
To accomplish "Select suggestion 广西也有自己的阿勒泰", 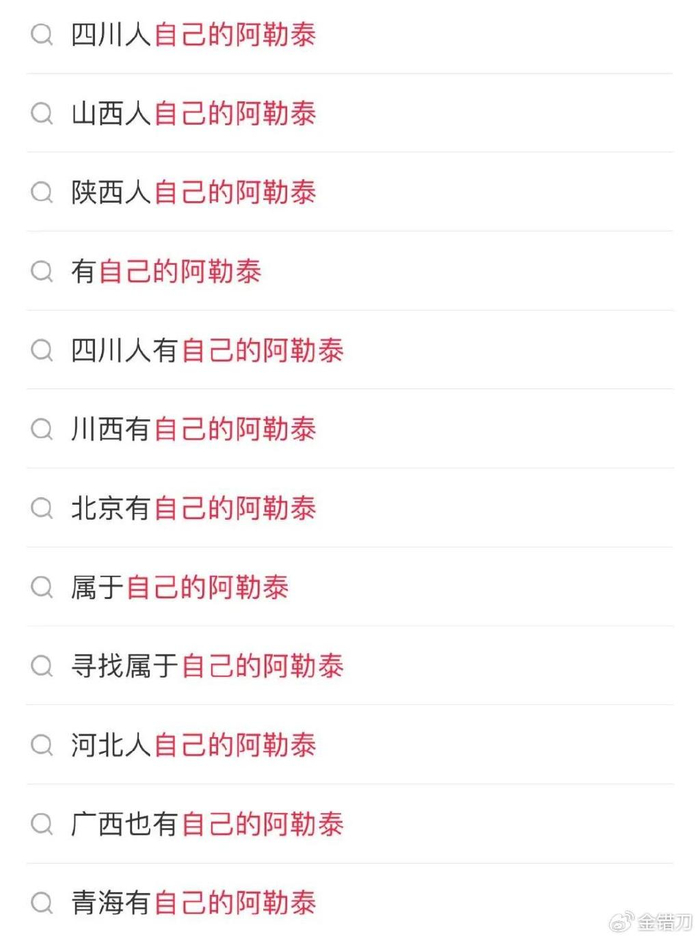I will point(350,824).
